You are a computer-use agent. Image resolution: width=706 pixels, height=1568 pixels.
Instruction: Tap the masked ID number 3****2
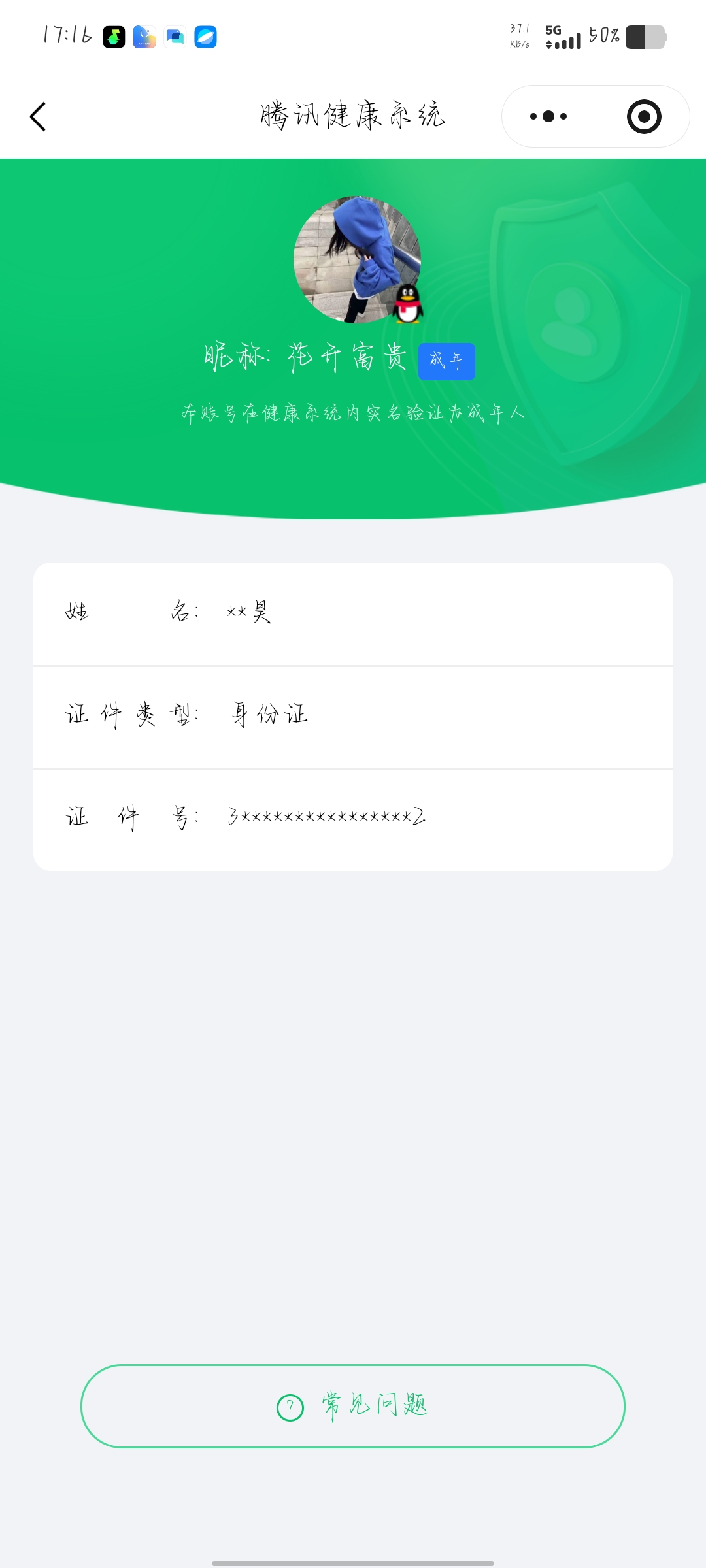(x=325, y=817)
